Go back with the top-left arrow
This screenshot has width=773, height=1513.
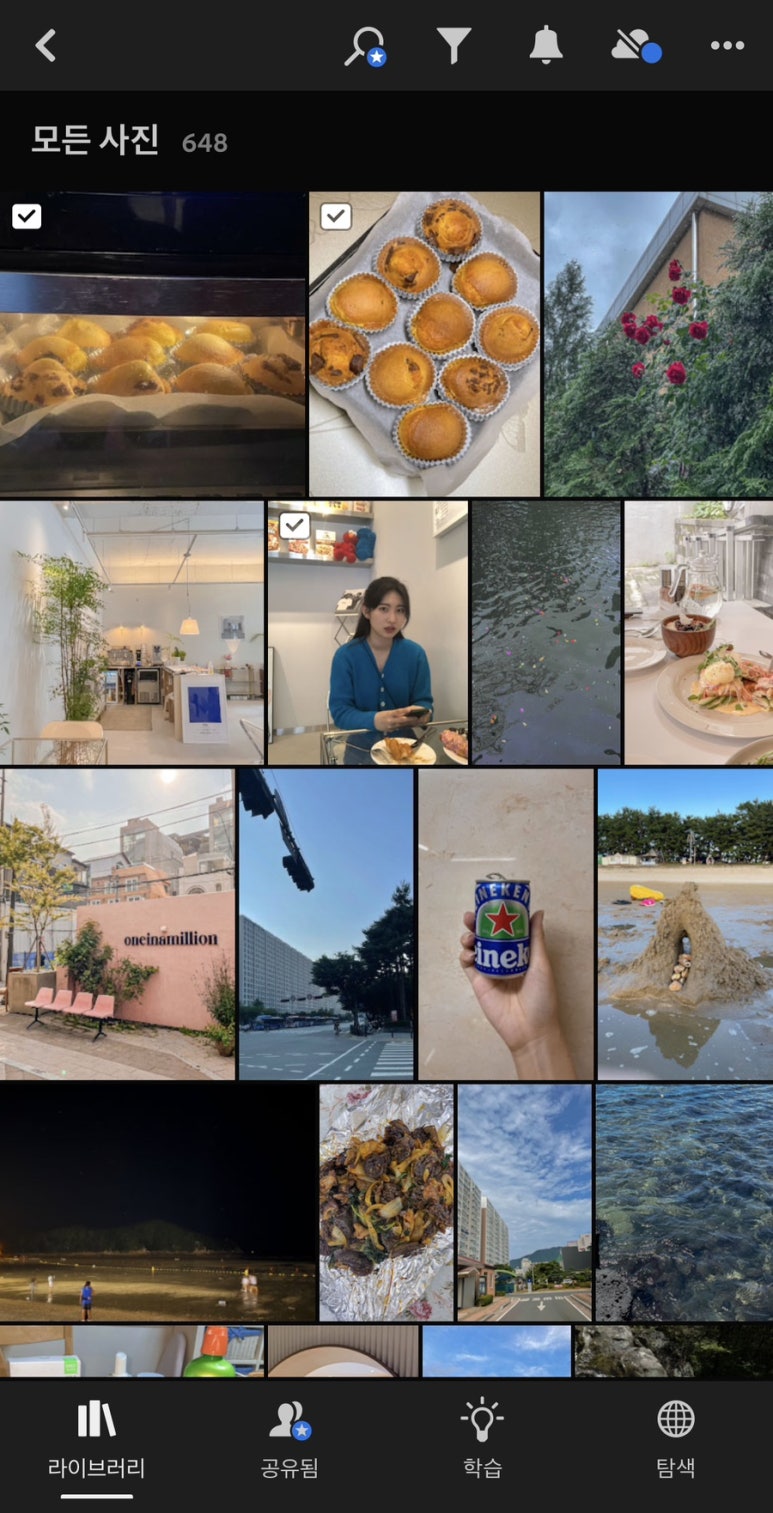pyautogui.click(x=45, y=45)
